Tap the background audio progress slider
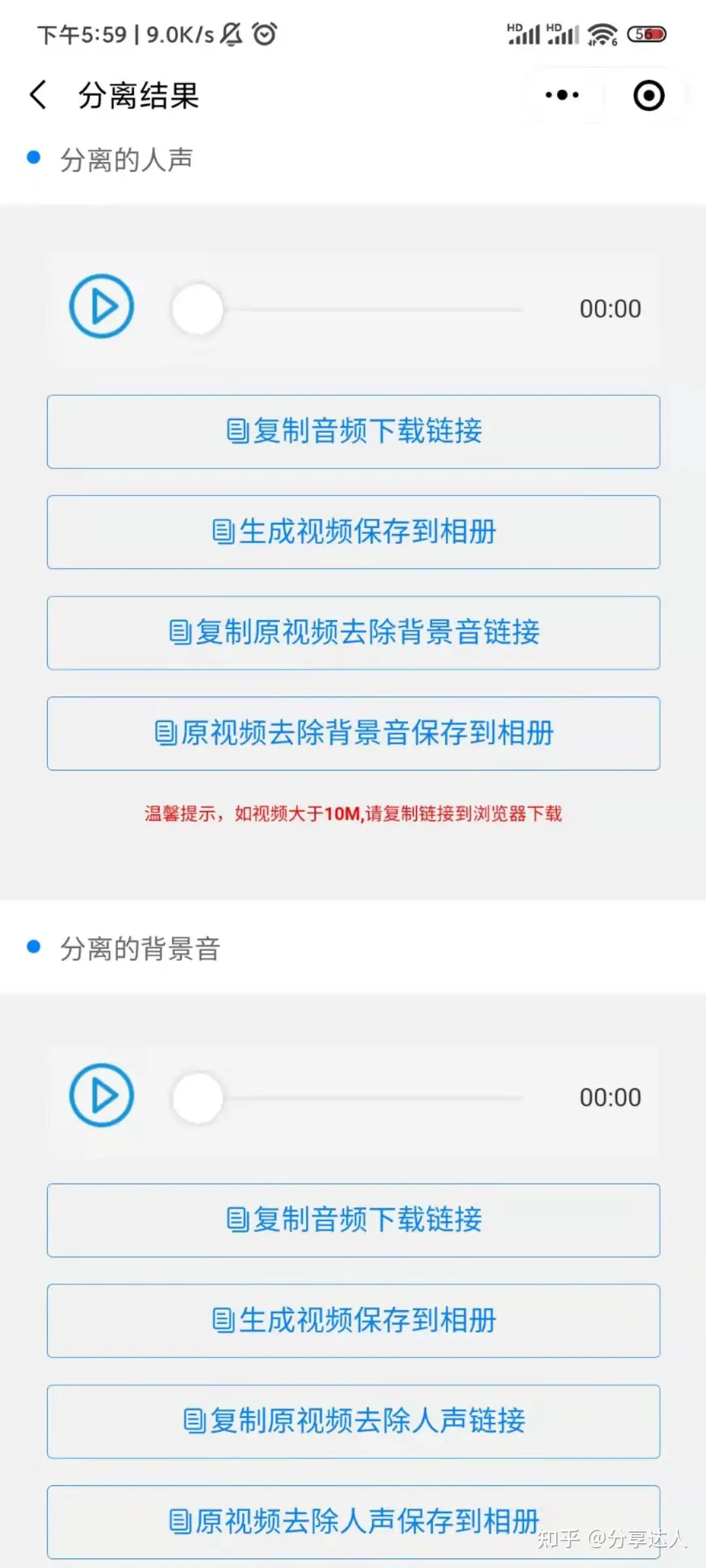 tap(346, 1098)
